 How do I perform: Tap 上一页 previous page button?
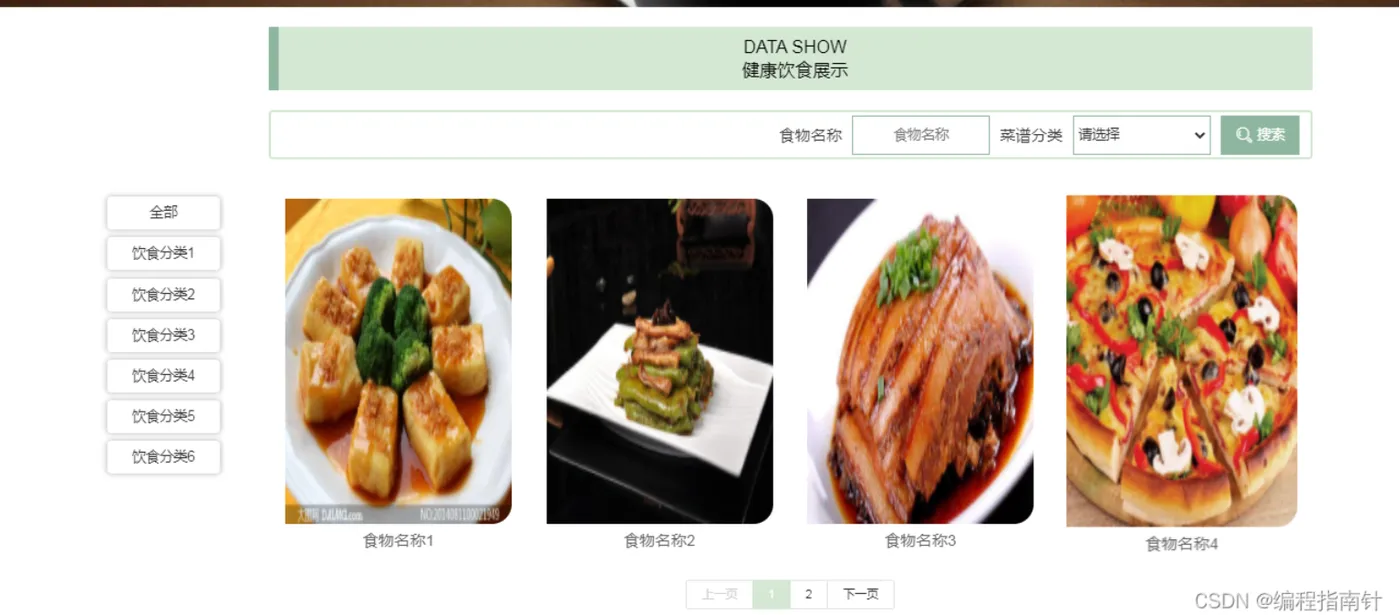tap(719, 594)
